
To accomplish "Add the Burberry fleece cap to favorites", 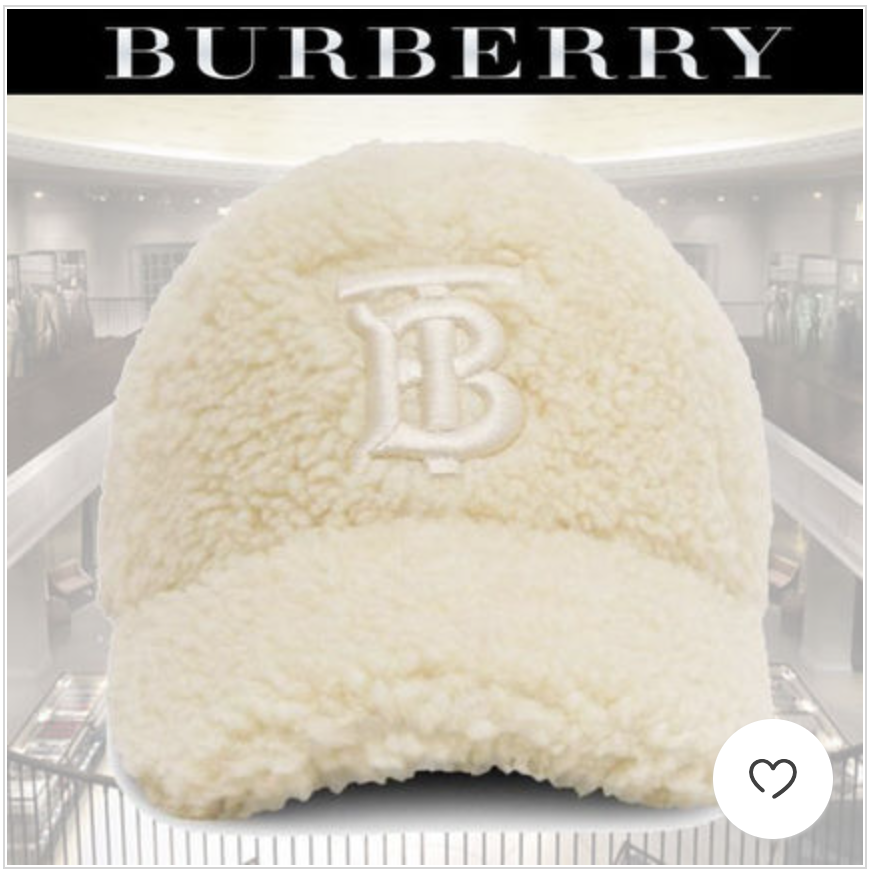I will pos(773,778).
